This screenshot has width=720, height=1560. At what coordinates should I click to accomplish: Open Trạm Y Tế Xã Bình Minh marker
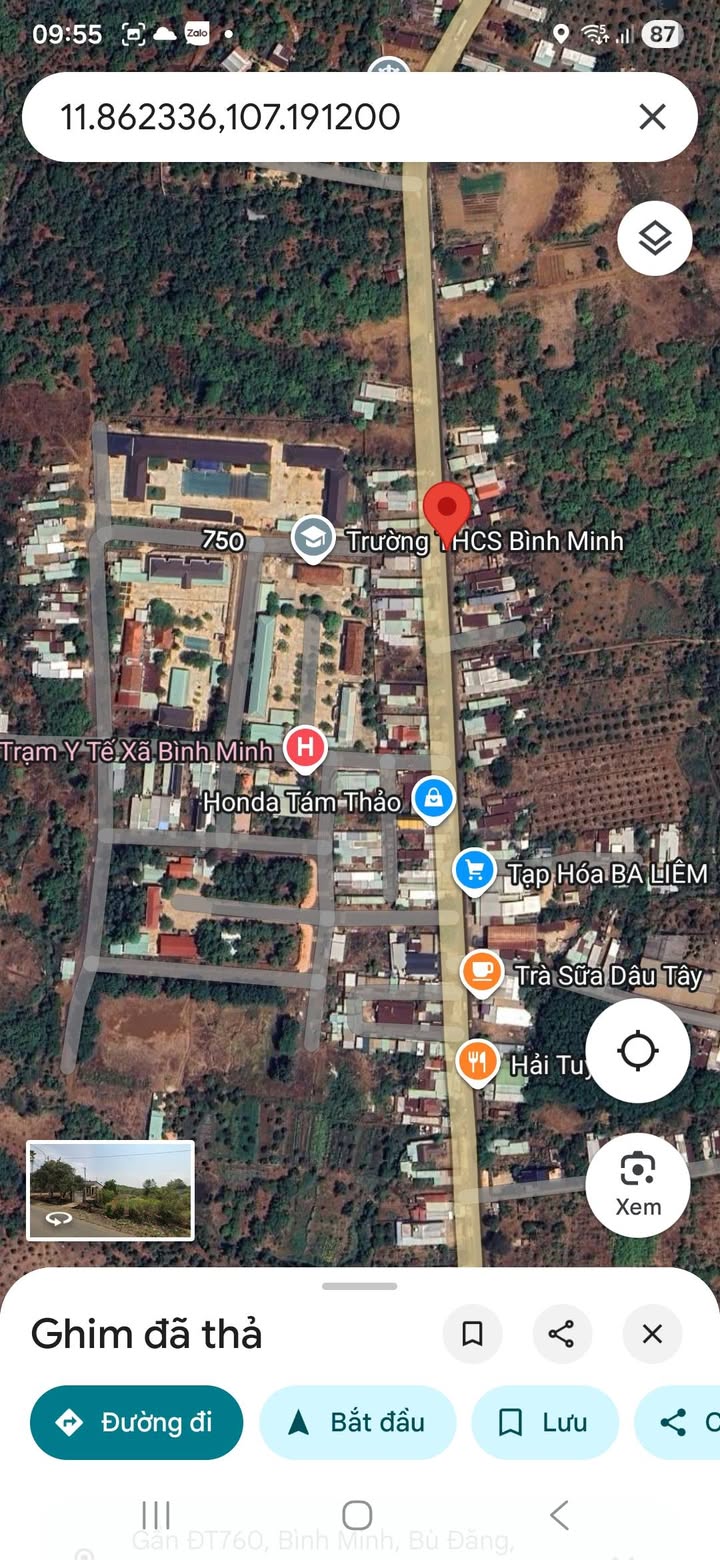coord(305,749)
